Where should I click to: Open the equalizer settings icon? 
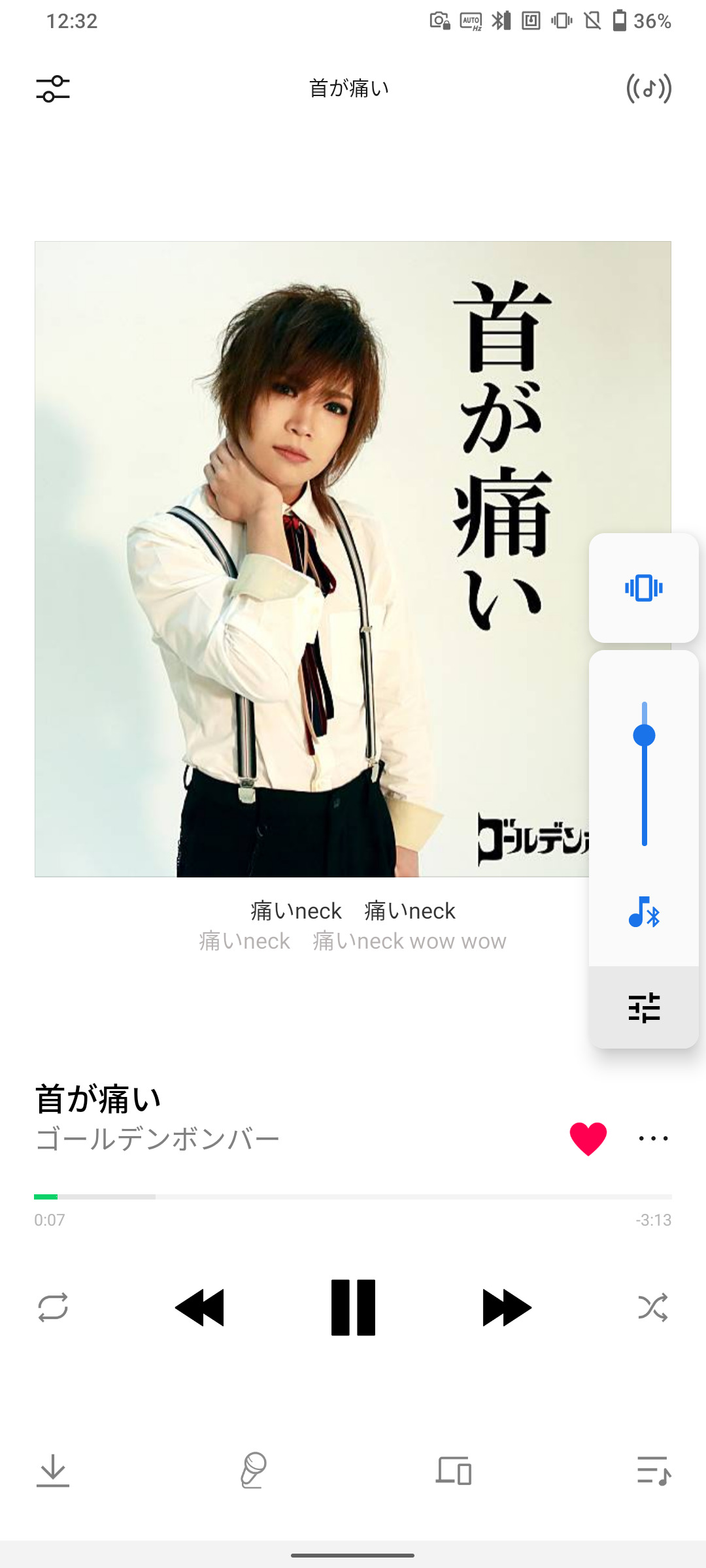[x=53, y=89]
